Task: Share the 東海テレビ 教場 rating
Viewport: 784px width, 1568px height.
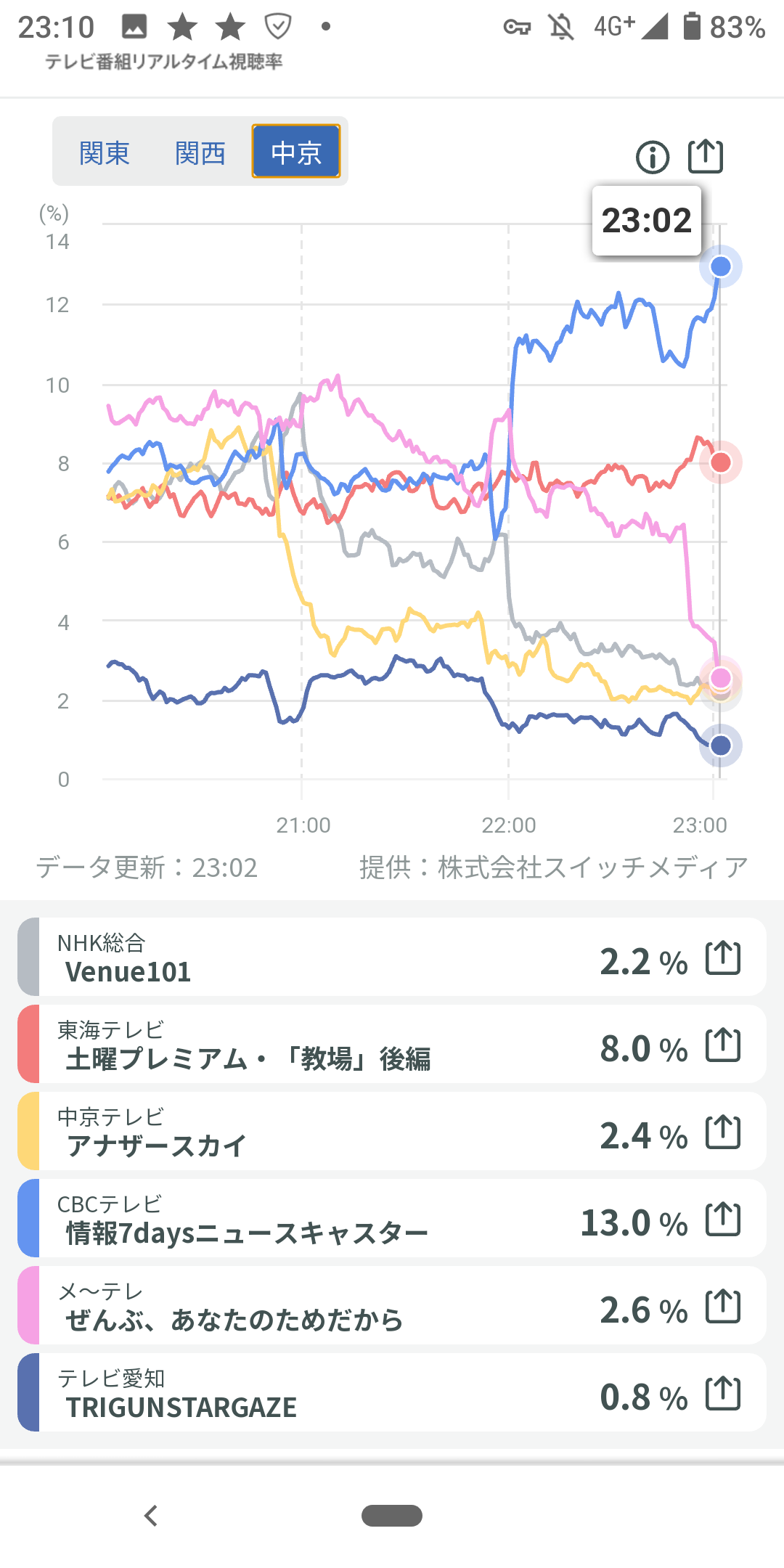Action: [723, 1045]
